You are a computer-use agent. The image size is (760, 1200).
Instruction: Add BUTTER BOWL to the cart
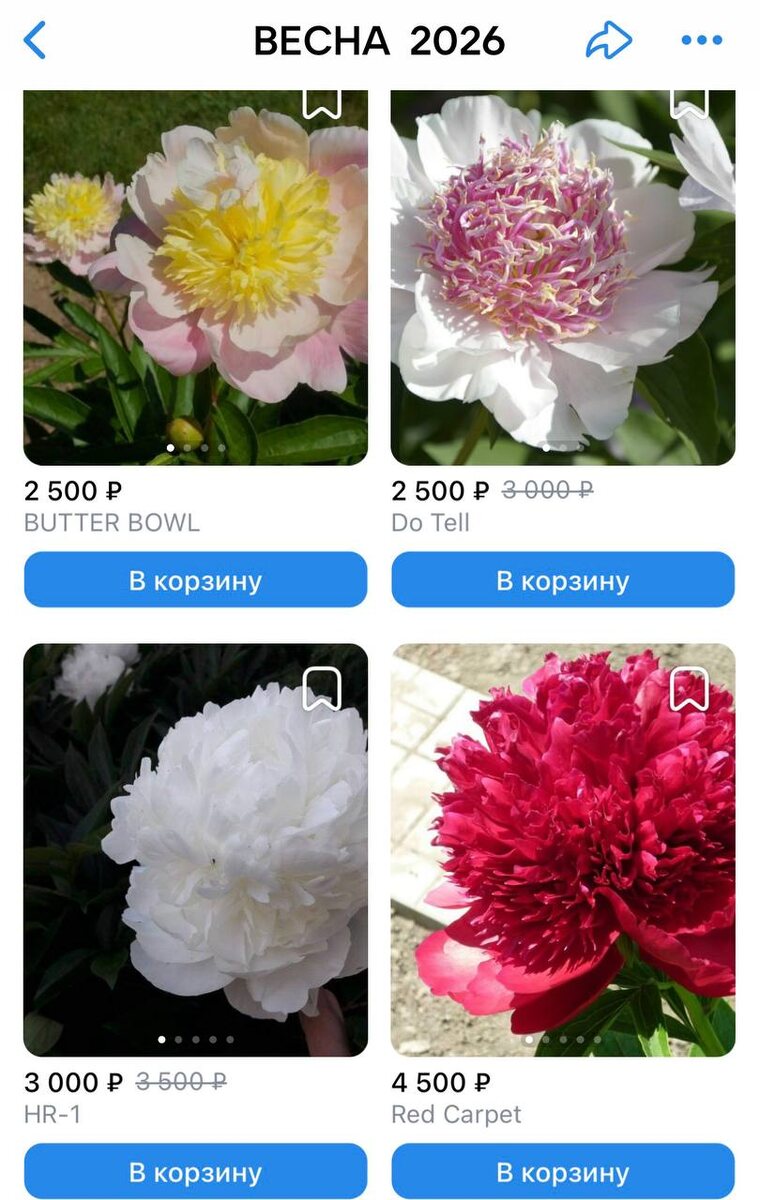pyautogui.click(x=196, y=580)
